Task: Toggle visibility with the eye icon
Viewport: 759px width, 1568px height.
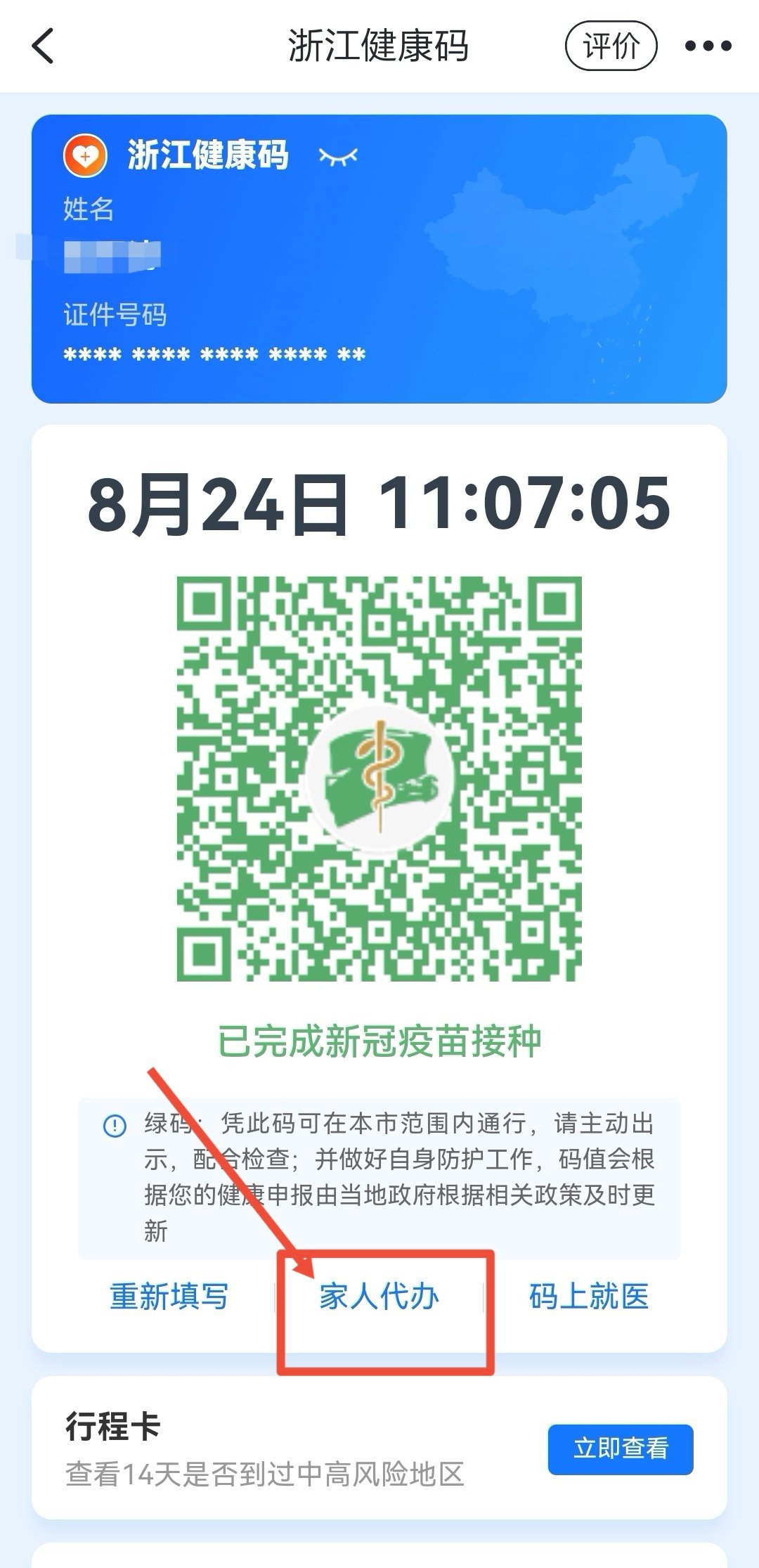Action: point(338,156)
